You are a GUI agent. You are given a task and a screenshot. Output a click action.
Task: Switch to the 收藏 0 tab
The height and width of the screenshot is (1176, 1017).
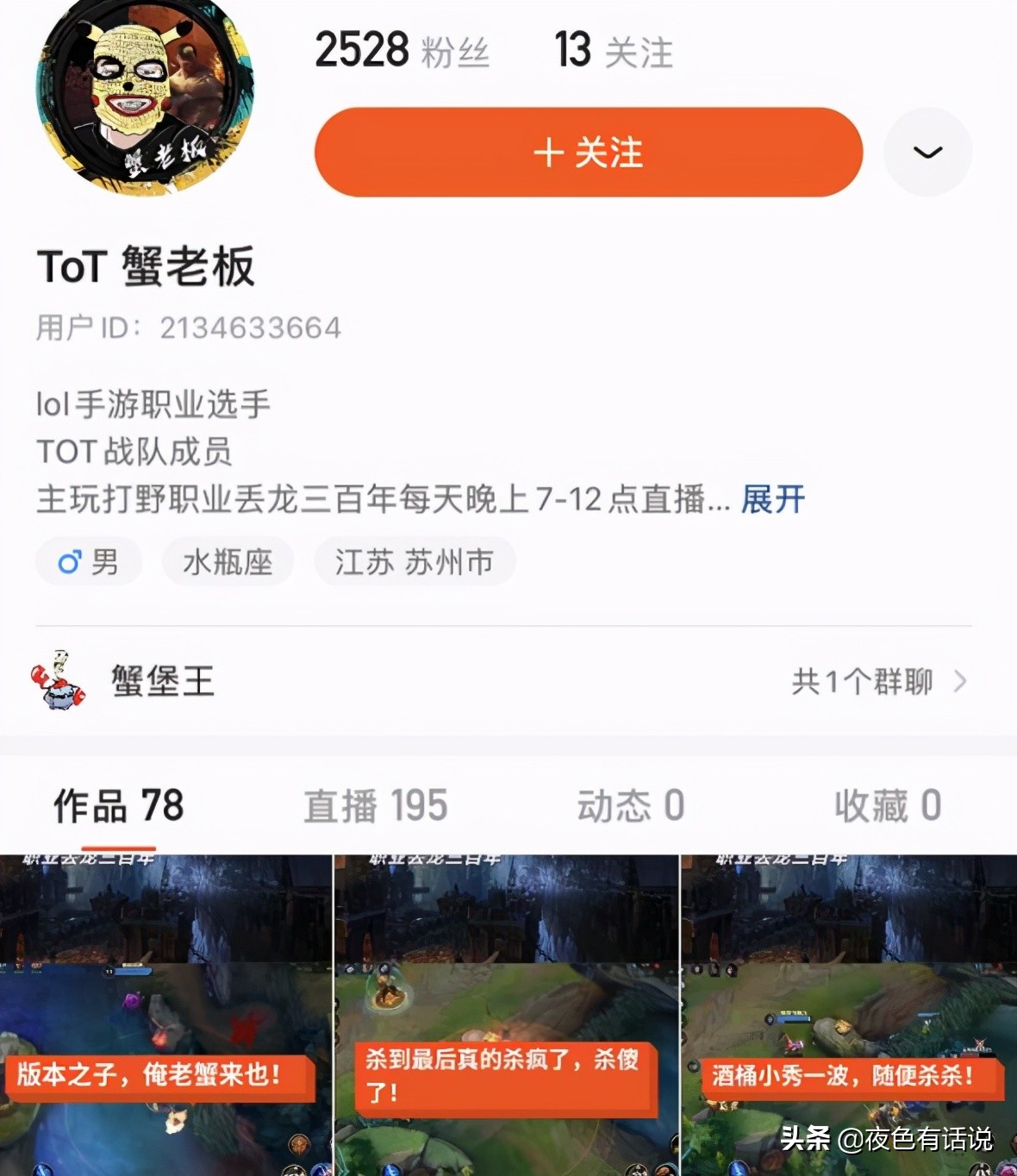click(x=887, y=806)
